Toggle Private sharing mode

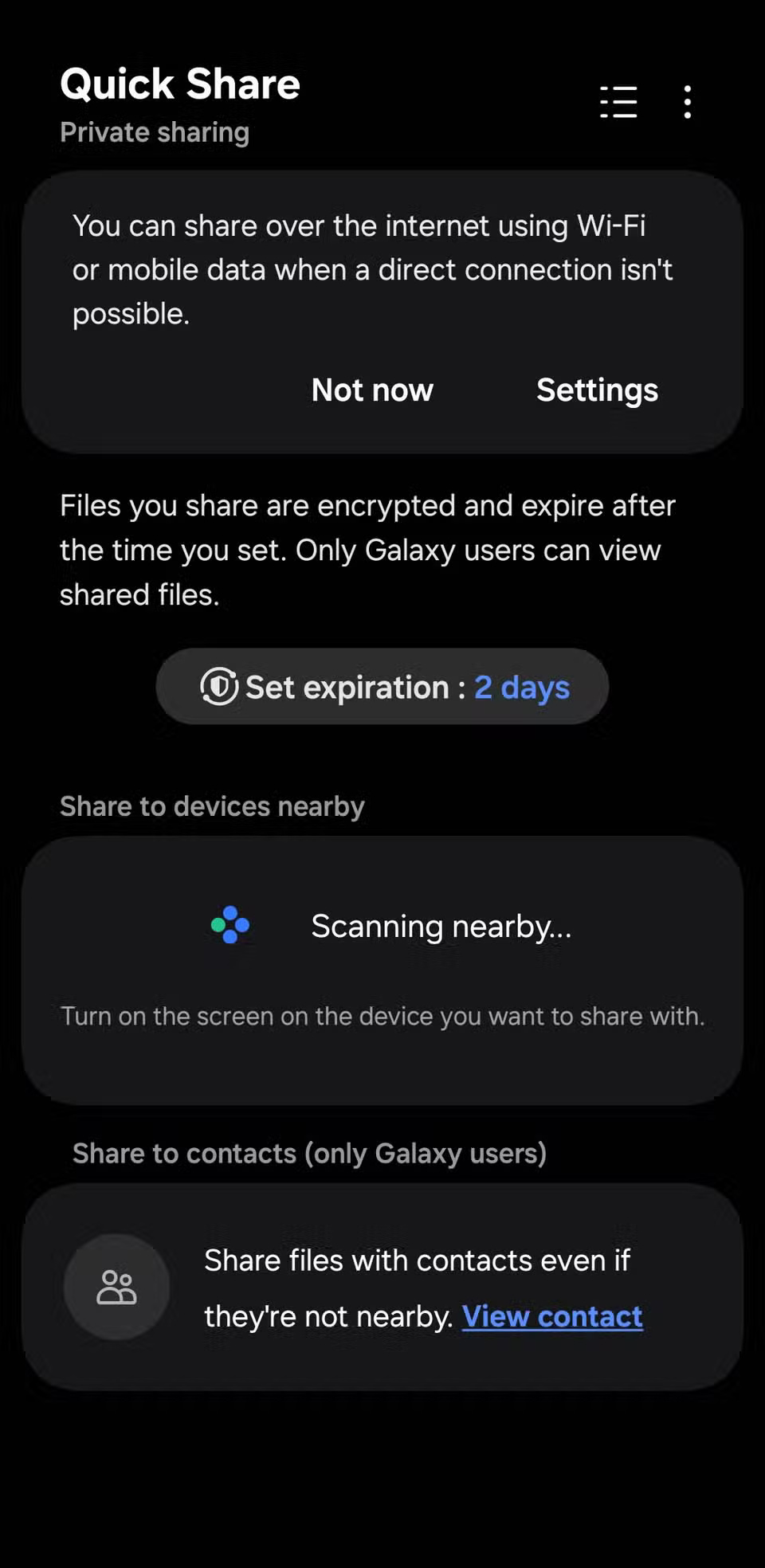coord(155,131)
